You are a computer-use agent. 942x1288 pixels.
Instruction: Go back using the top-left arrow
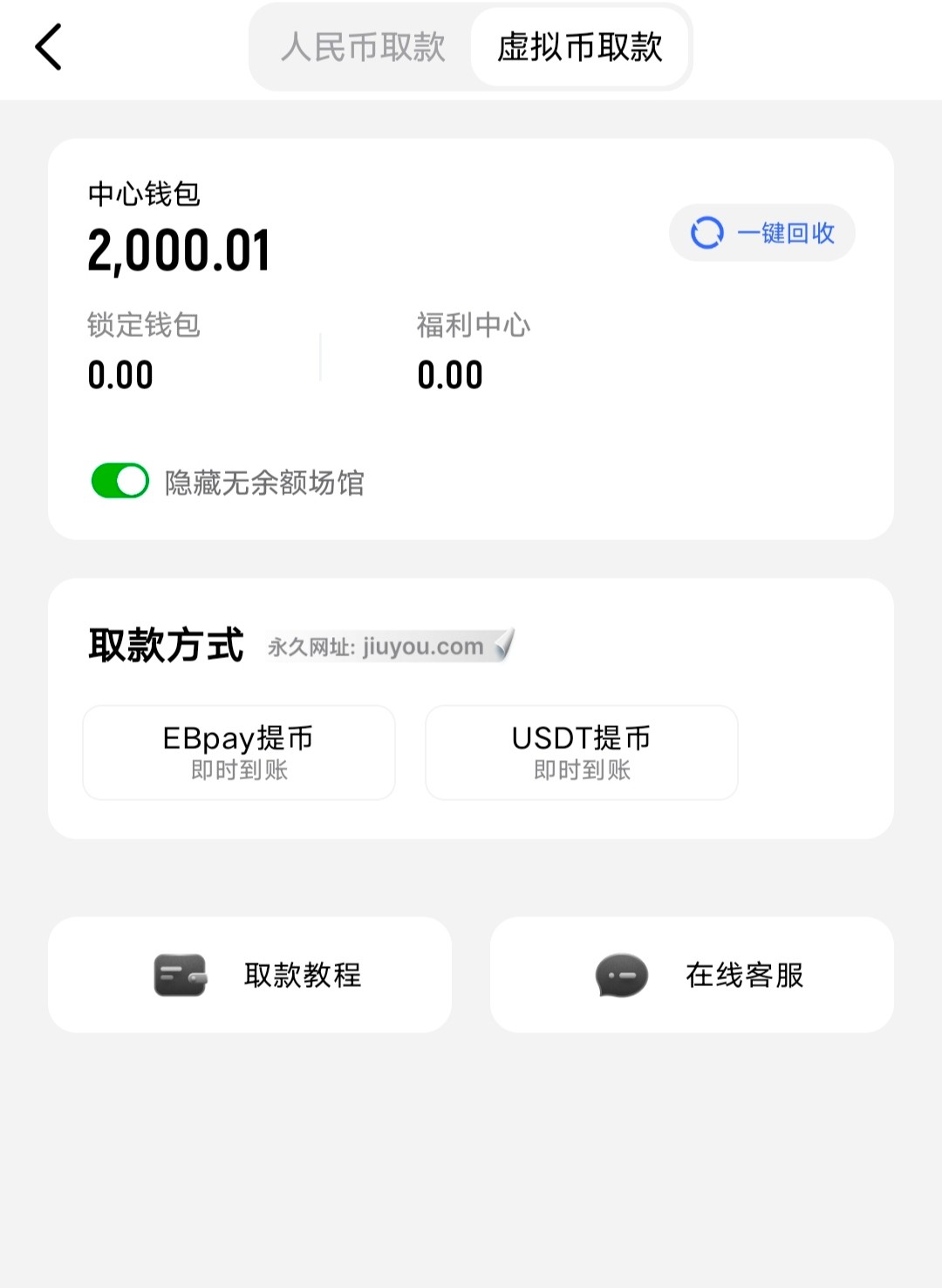tap(49, 47)
